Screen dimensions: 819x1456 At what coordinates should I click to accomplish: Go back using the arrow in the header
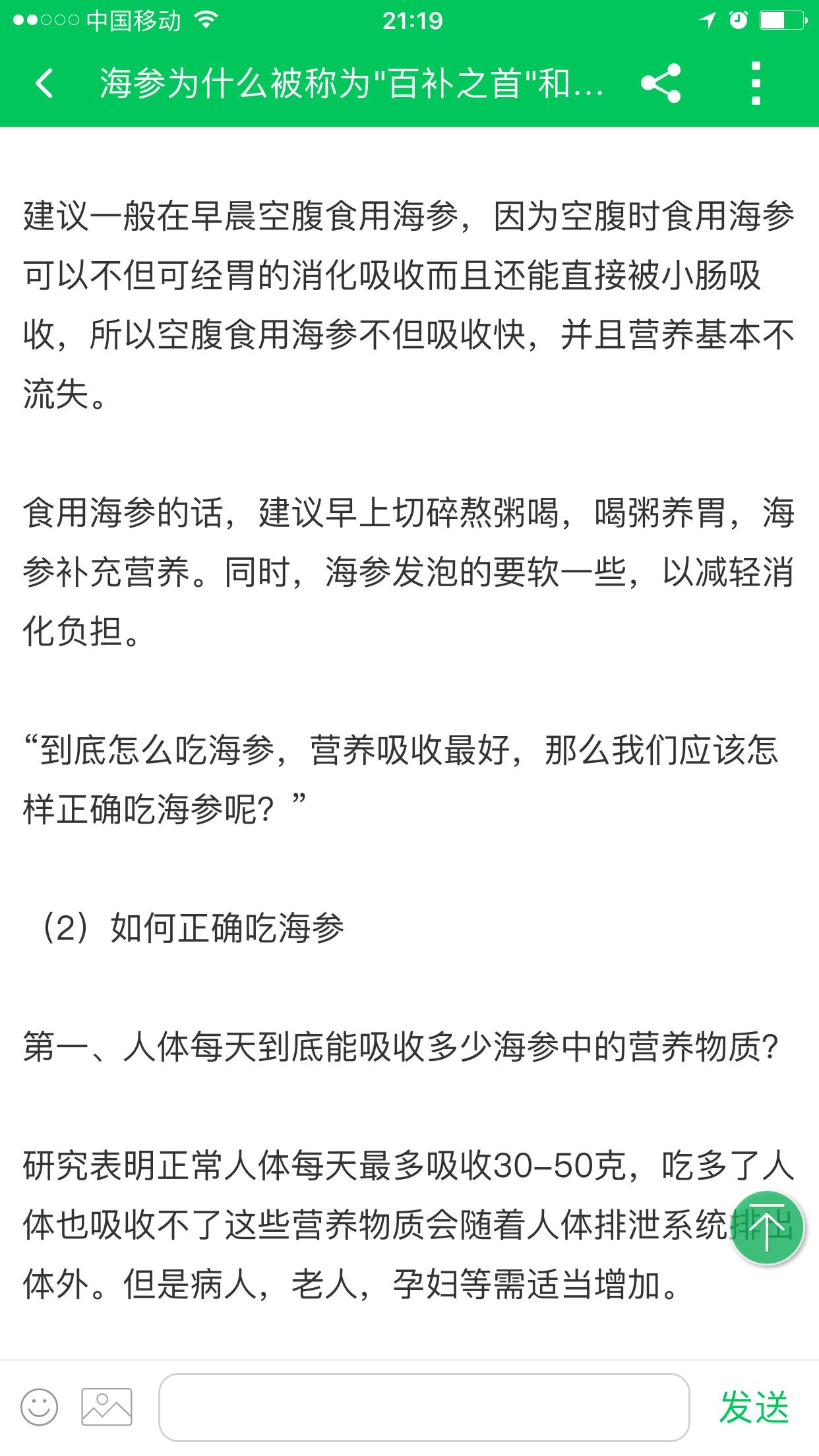point(44,84)
